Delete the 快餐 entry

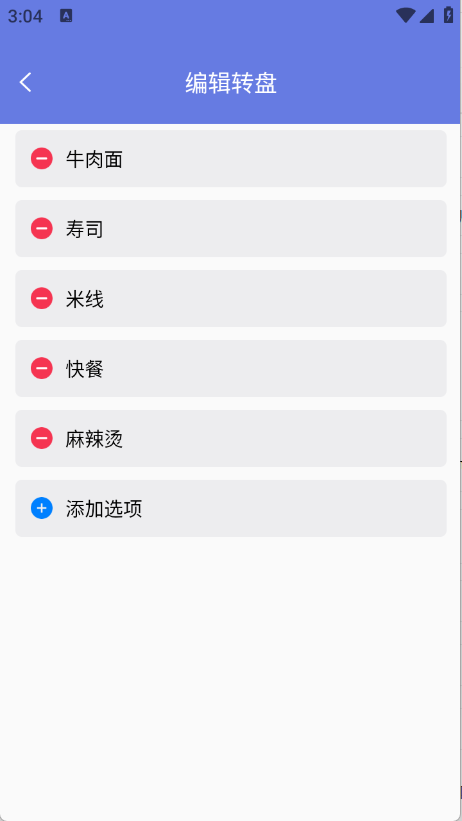41,368
